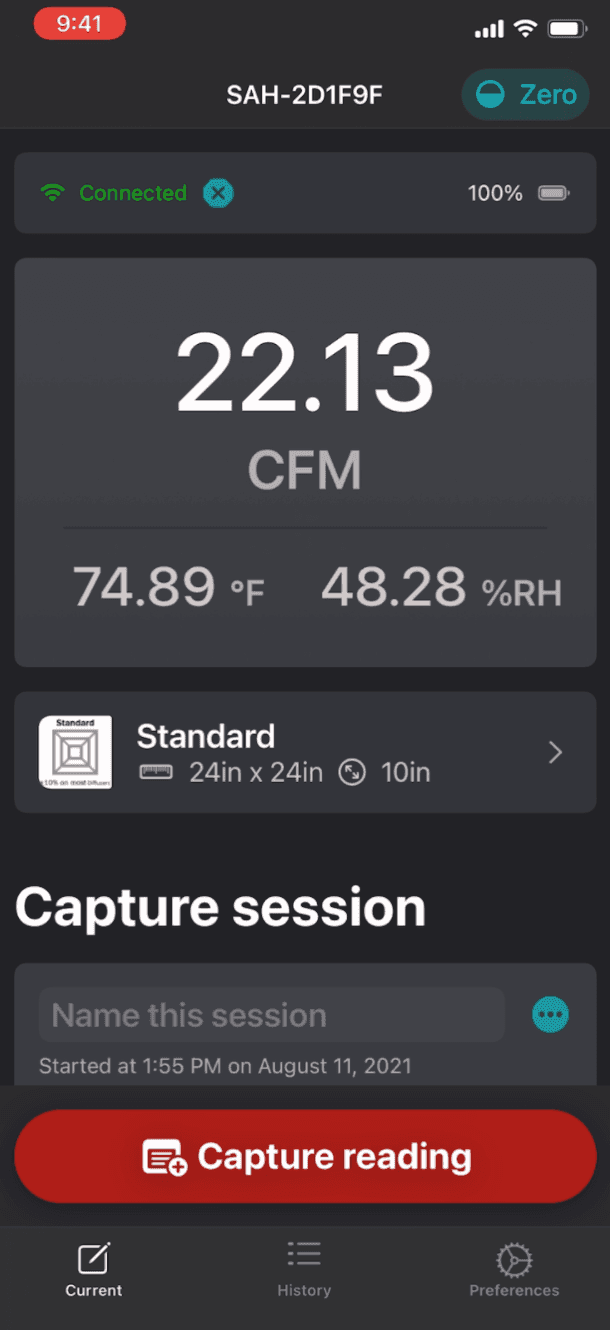Open the Standard 24in x 24in hood settings

[x=305, y=752]
